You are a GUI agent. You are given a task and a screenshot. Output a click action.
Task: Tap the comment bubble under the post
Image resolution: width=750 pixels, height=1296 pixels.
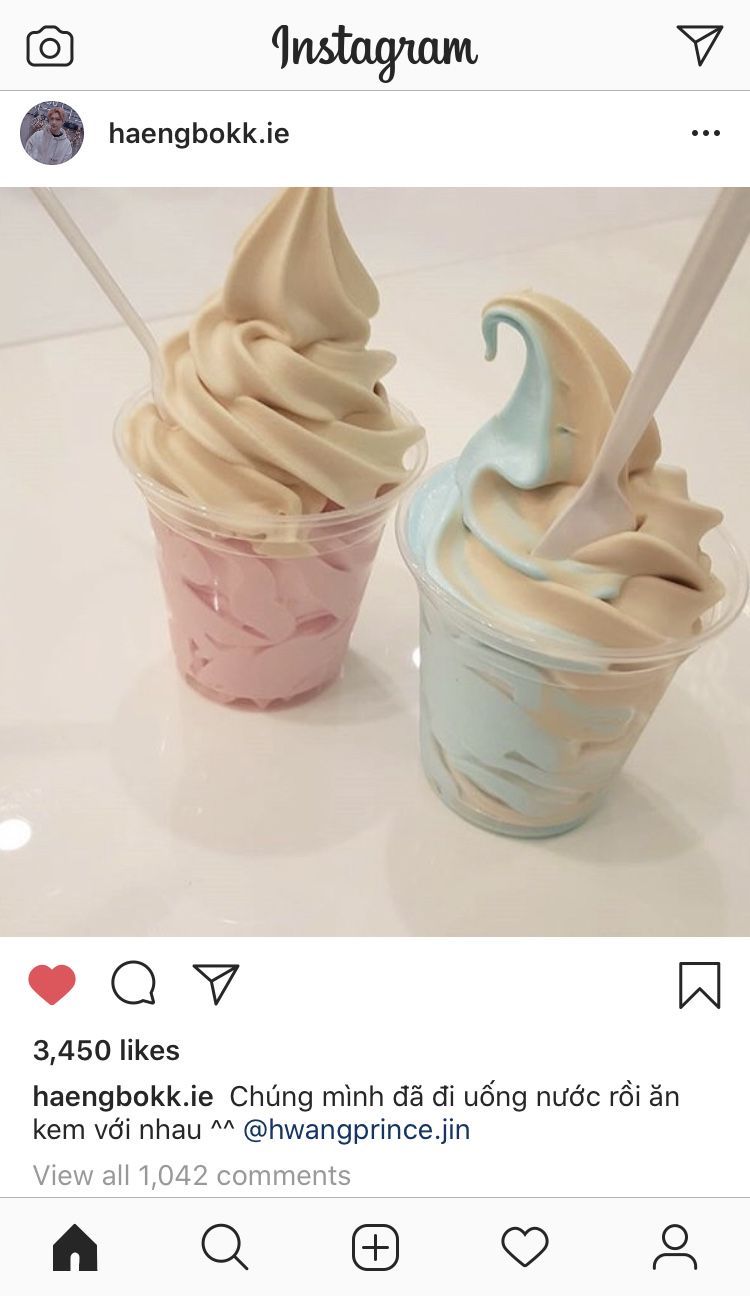[133, 984]
